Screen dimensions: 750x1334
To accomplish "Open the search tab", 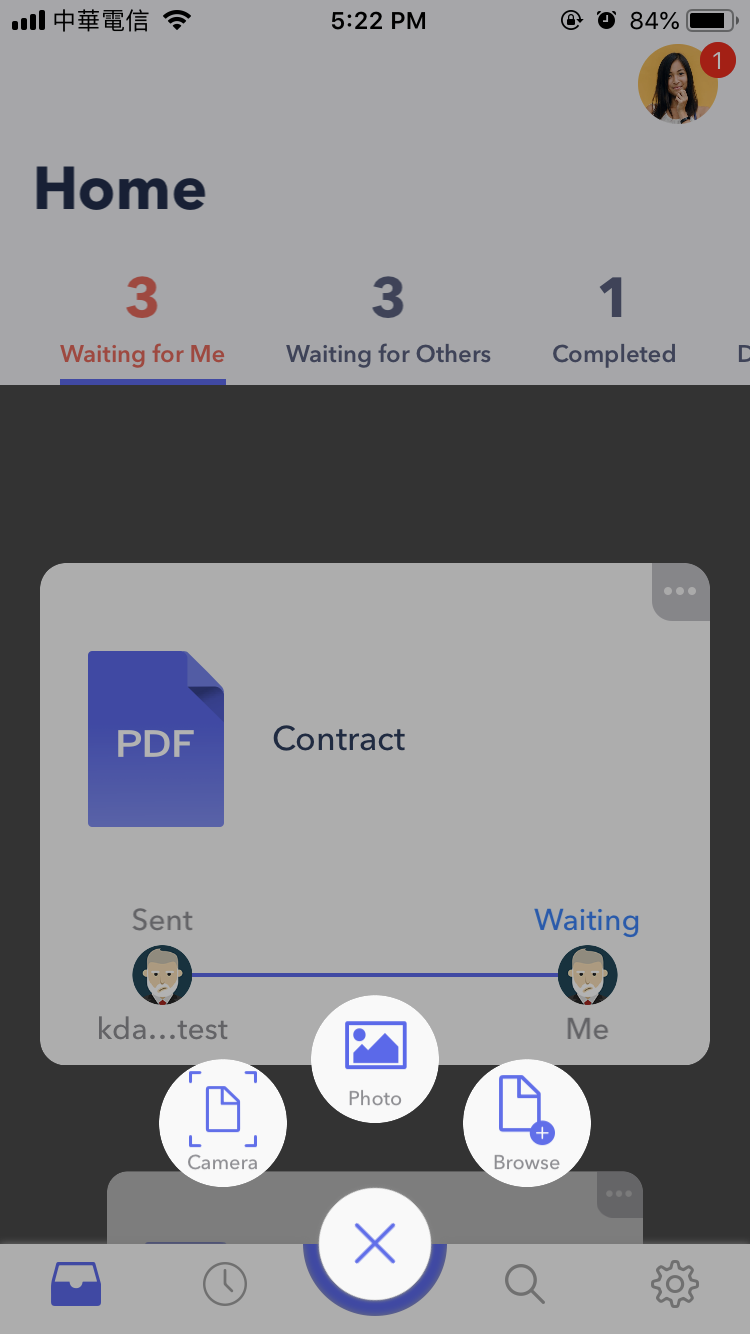I will click(x=524, y=1283).
